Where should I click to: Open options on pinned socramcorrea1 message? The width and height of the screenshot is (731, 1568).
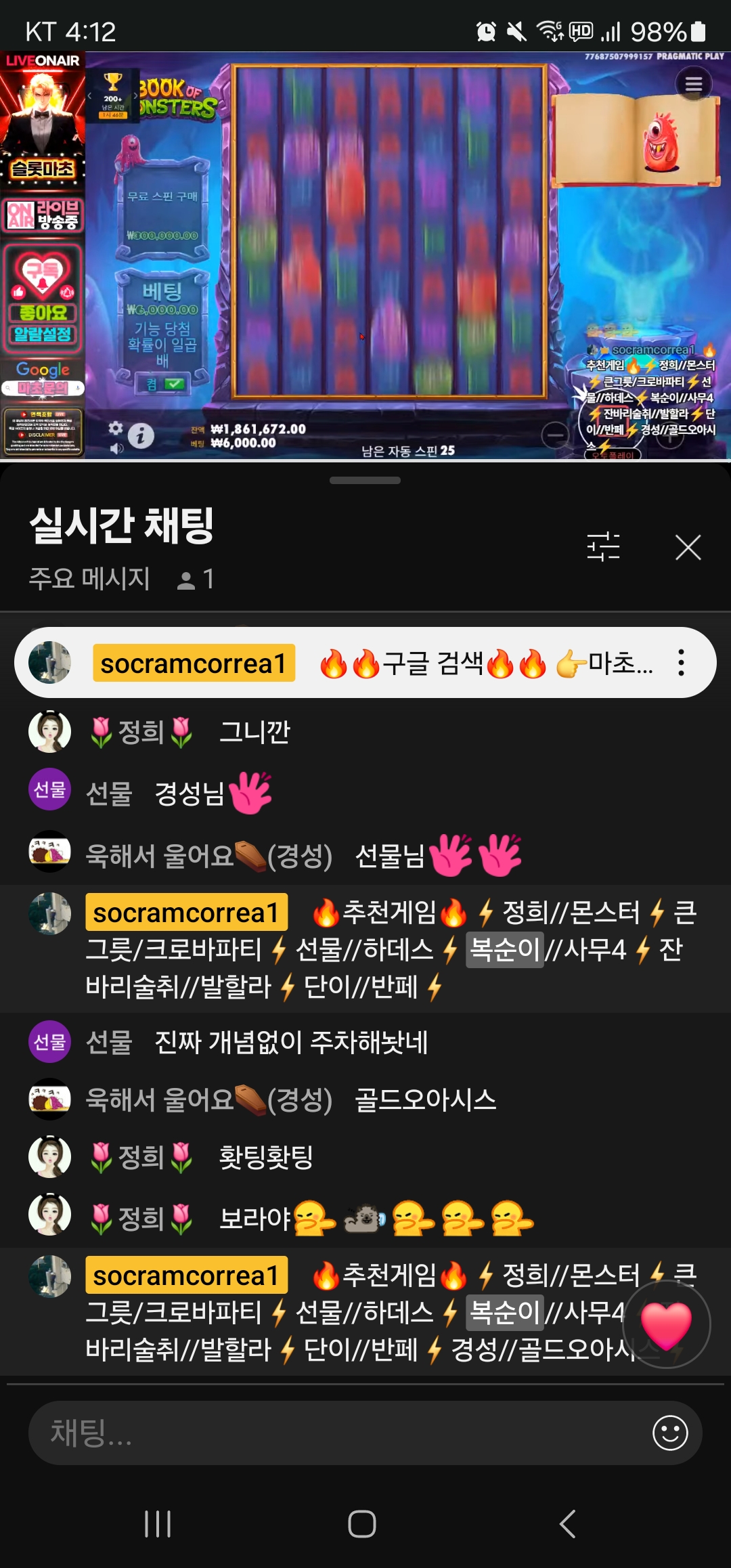[681, 663]
